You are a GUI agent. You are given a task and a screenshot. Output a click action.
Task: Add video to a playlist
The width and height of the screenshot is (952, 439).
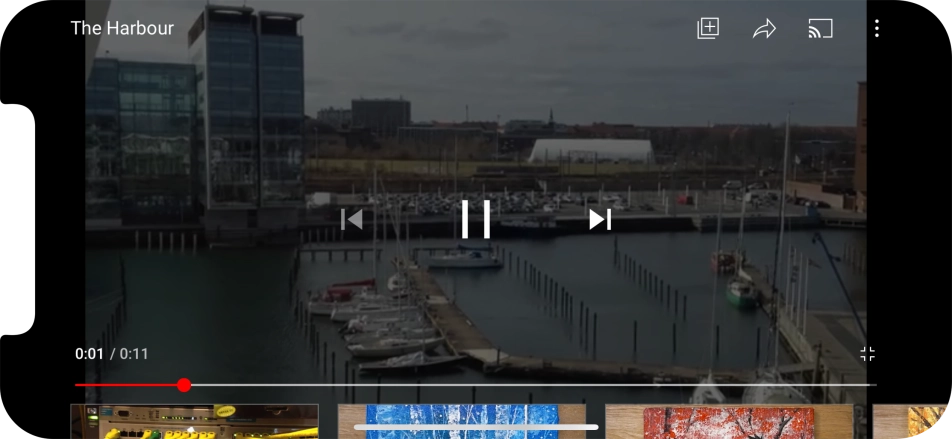click(x=708, y=28)
